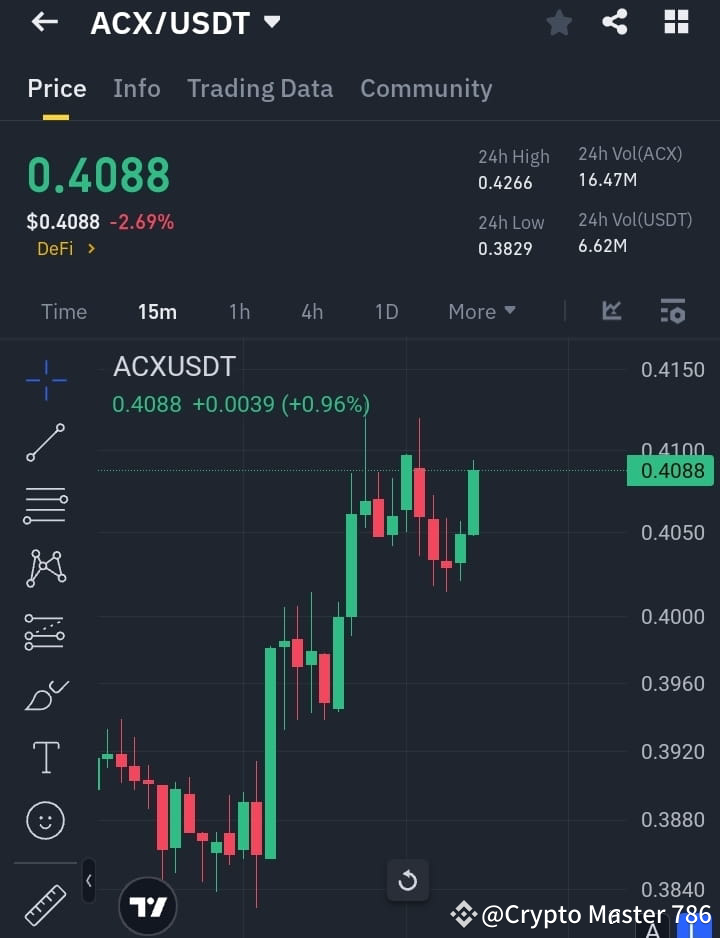Insert an emoji sticker on the chart
Image resolution: width=720 pixels, height=938 pixels.
[x=44, y=820]
